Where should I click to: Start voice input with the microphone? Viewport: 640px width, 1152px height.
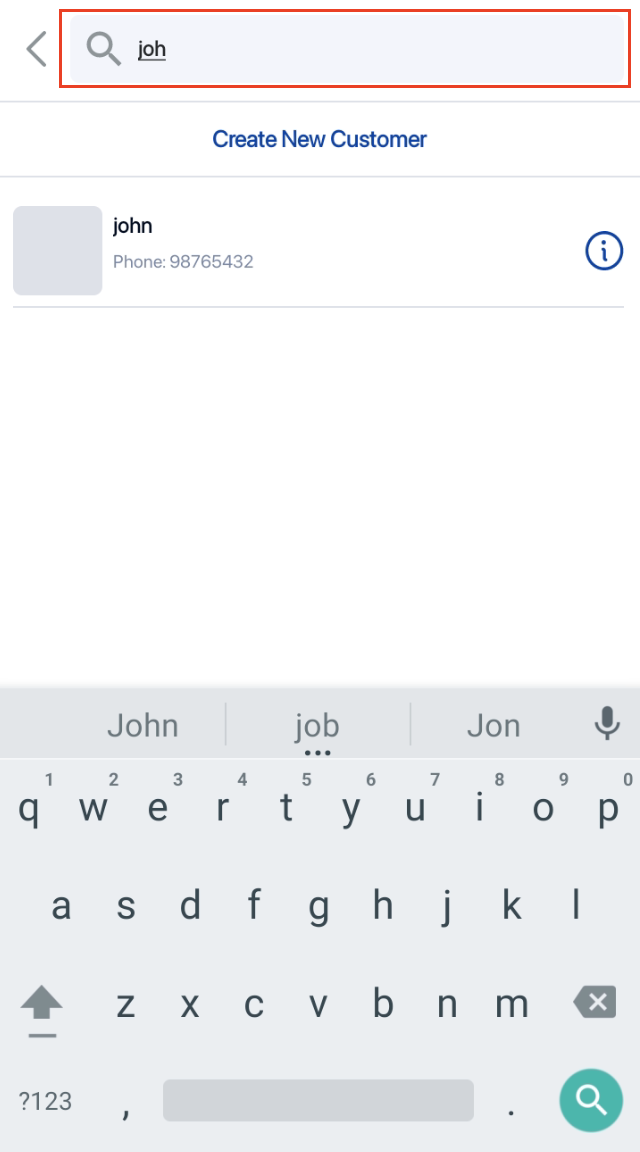pyautogui.click(x=606, y=723)
